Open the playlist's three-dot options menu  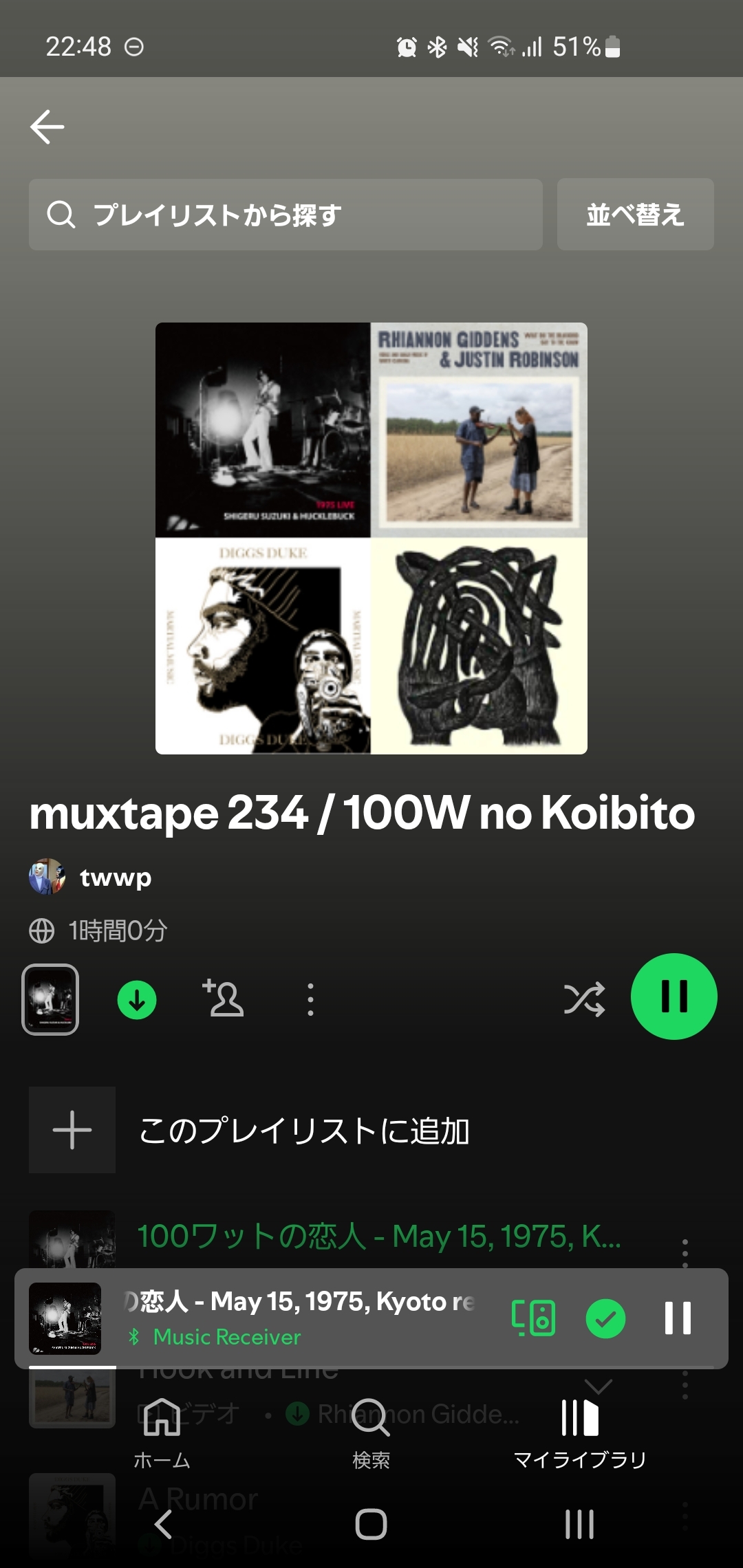pyautogui.click(x=310, y=999)
